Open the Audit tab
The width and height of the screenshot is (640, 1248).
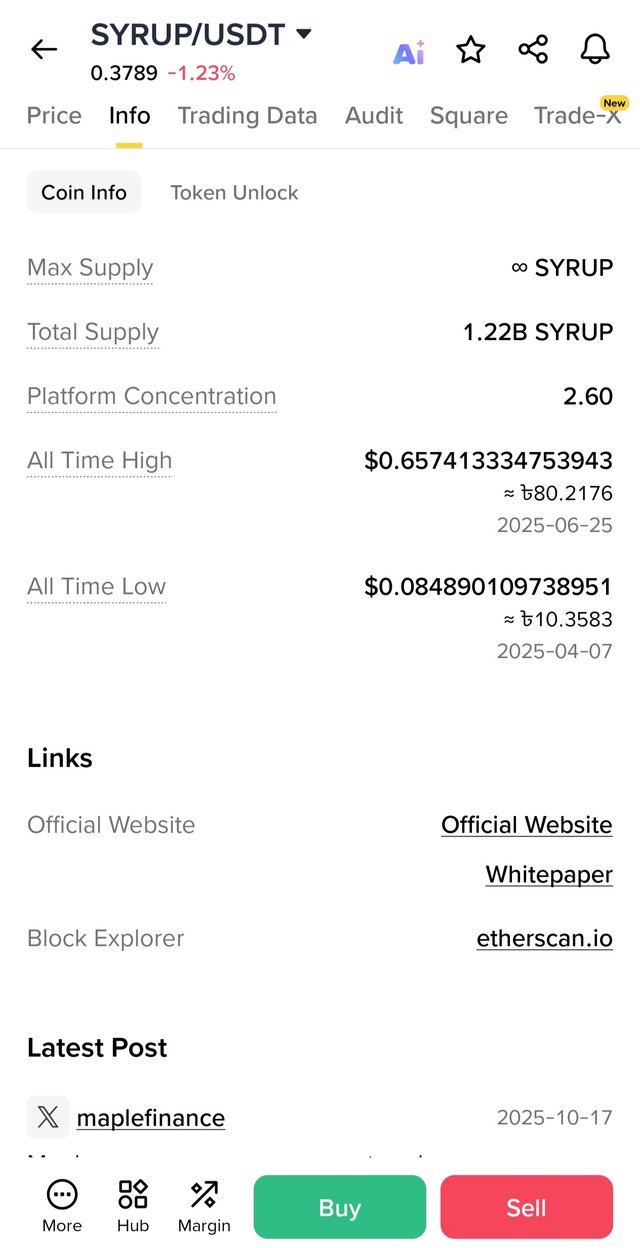(x=374, y=116)
